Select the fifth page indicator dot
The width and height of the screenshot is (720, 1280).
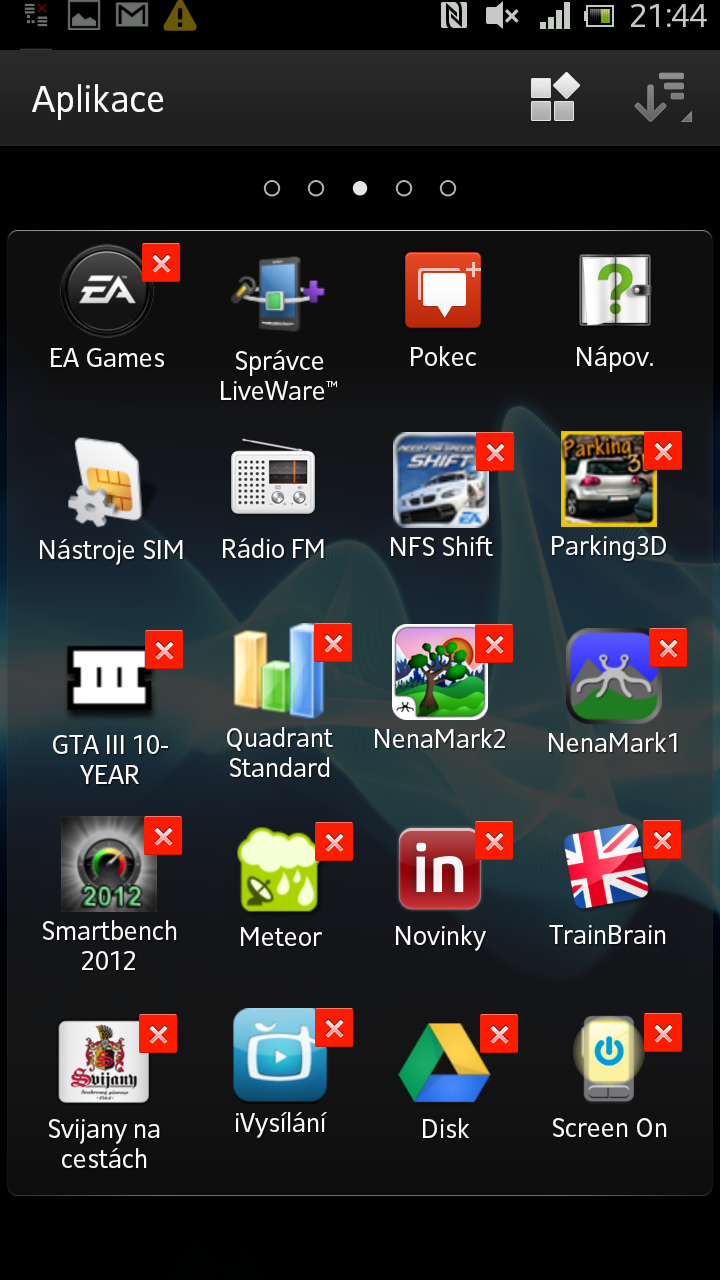tap(447, 187)
